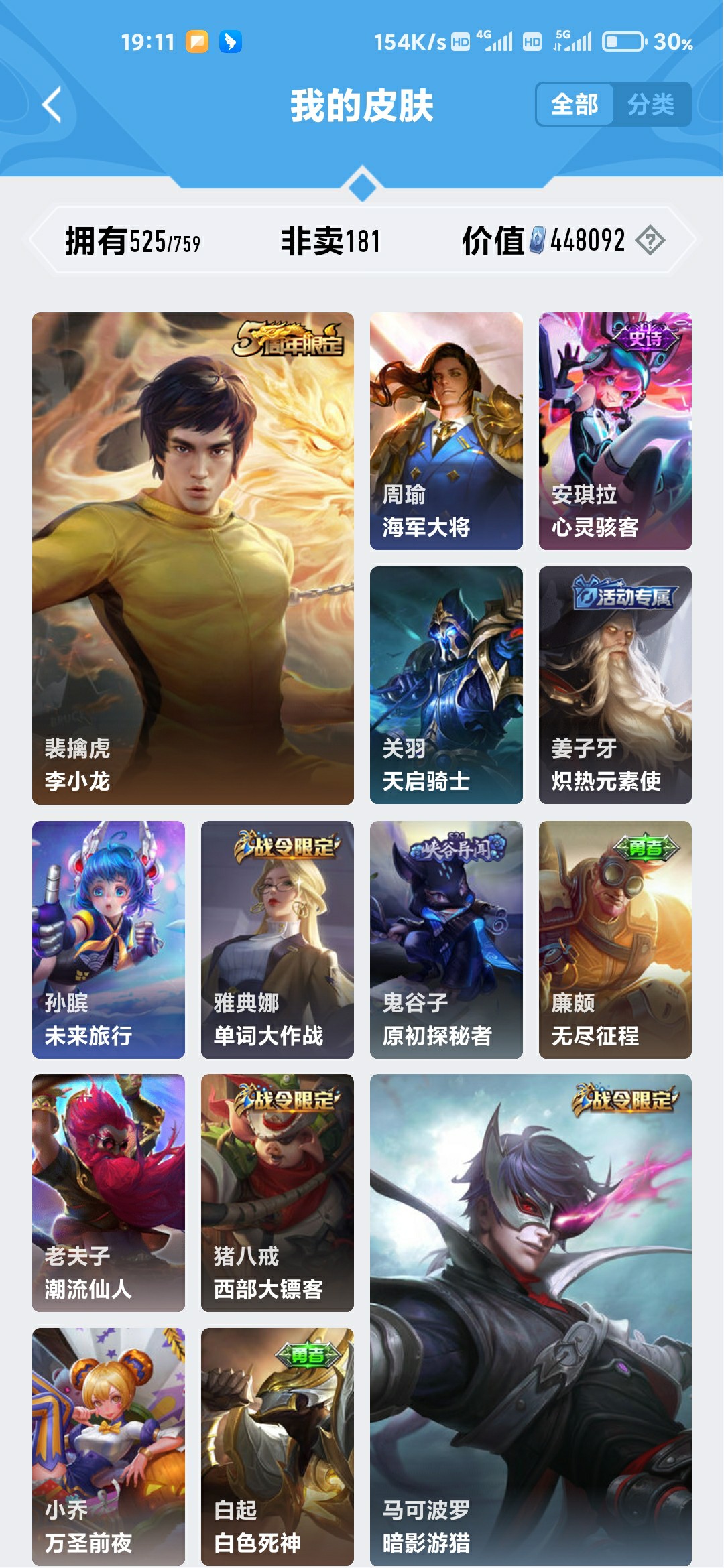Open the value help question-mark icon
Viewport: 724px width, 1568px height.
[x=650, y=240]
